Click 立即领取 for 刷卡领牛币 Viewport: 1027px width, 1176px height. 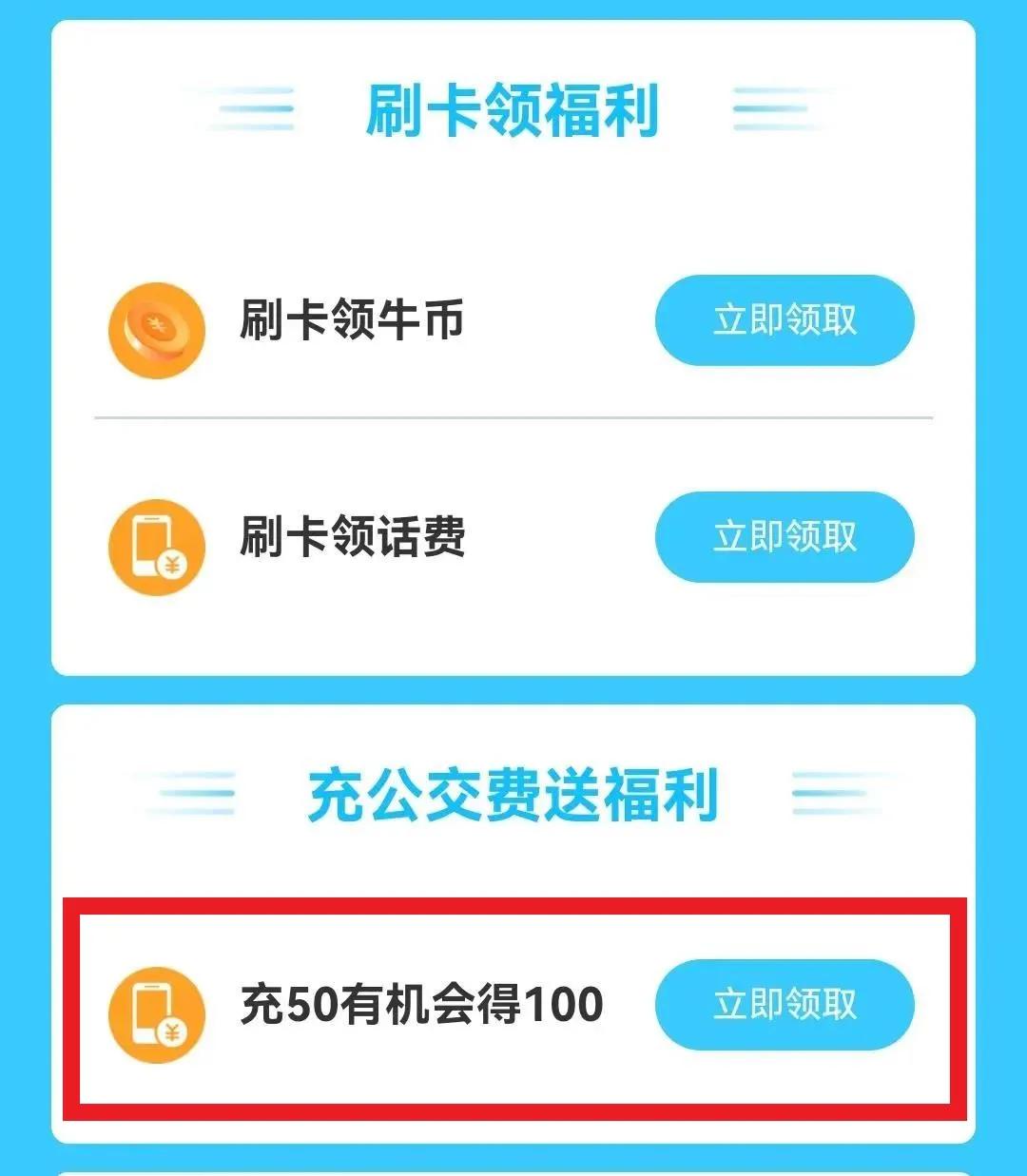[785, 321]
